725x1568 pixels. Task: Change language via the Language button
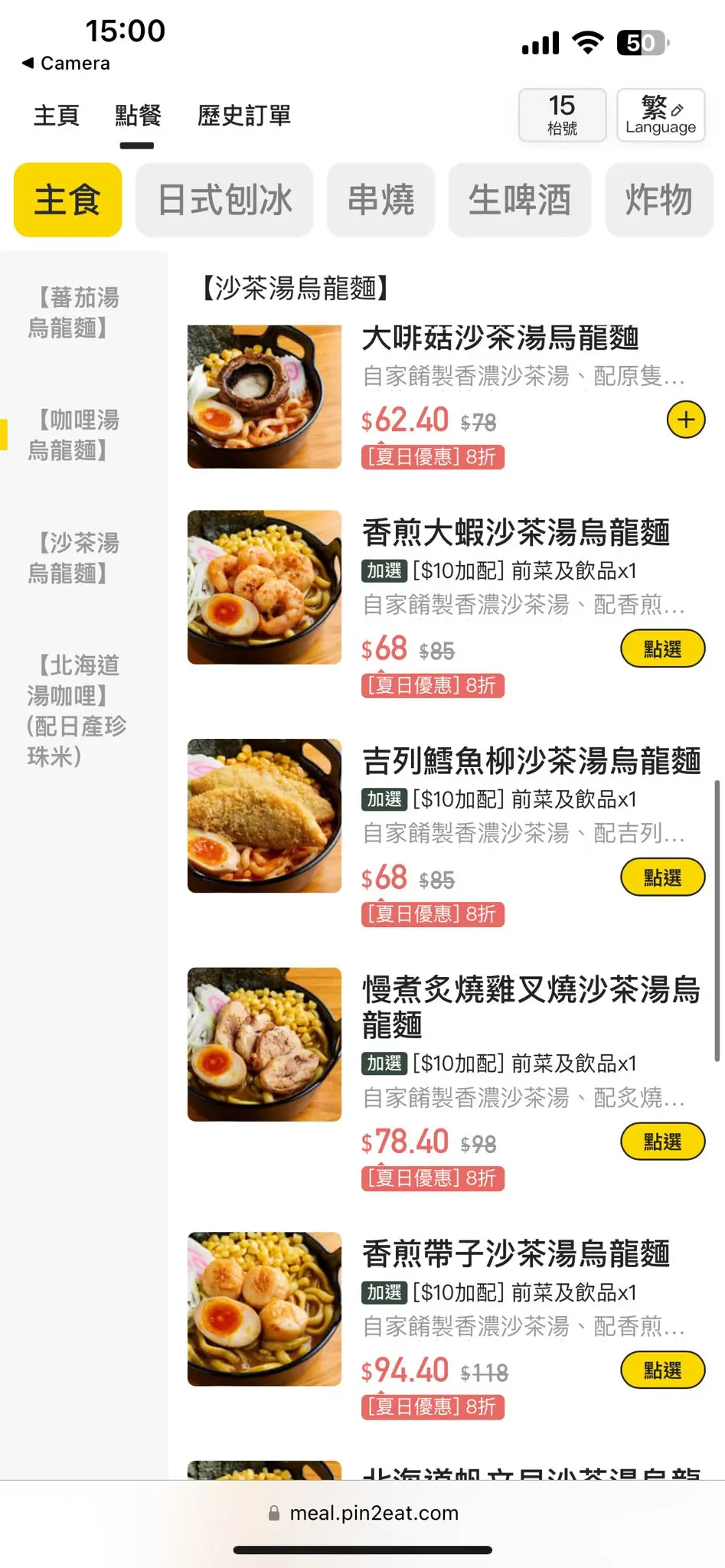661,116
